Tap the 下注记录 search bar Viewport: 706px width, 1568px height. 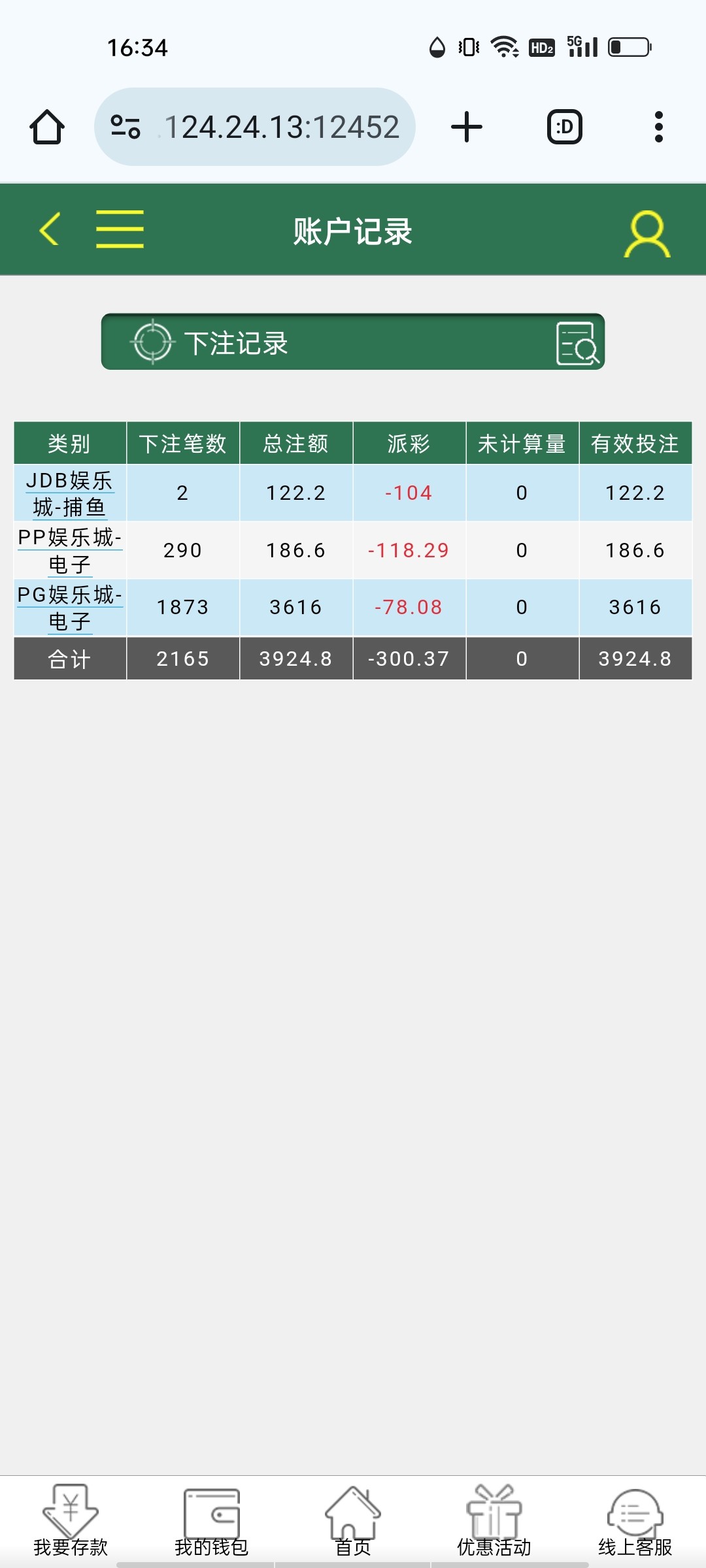pyautogui.click(x=353, y=342)
